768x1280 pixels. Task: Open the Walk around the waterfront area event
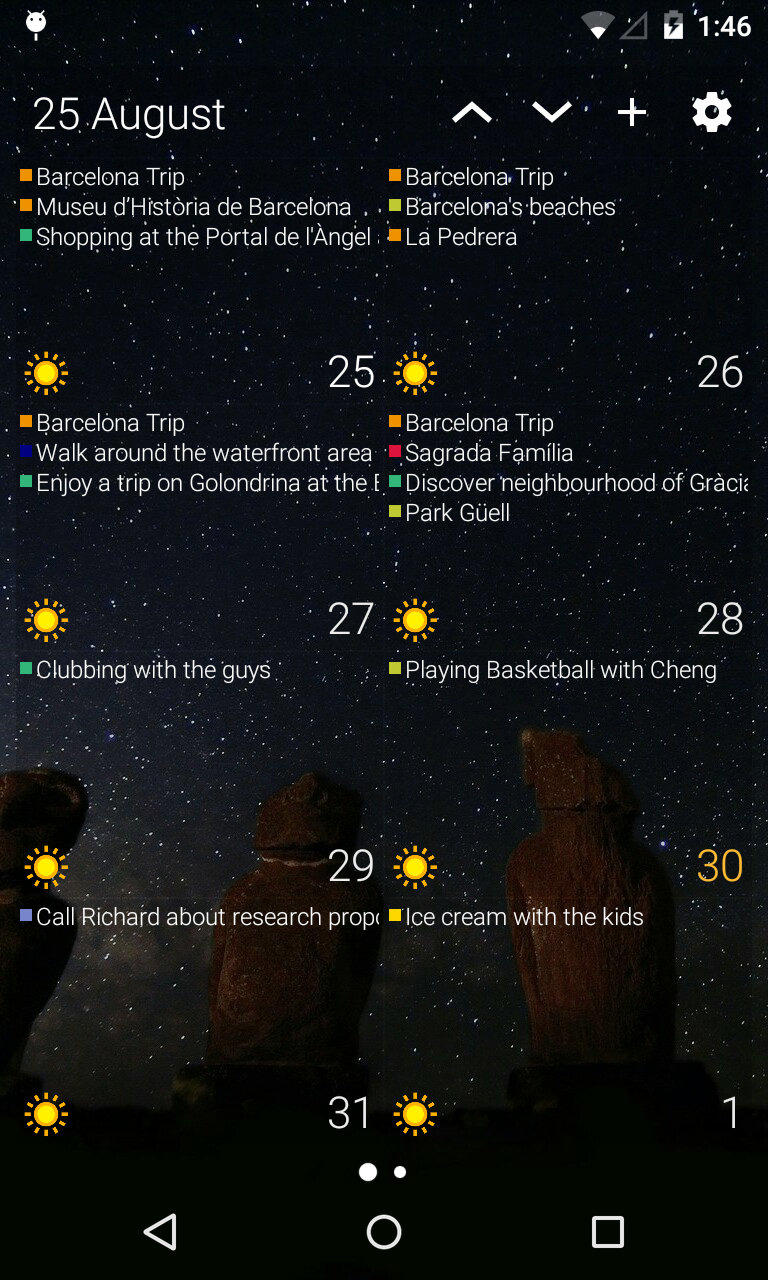[203, 453]
